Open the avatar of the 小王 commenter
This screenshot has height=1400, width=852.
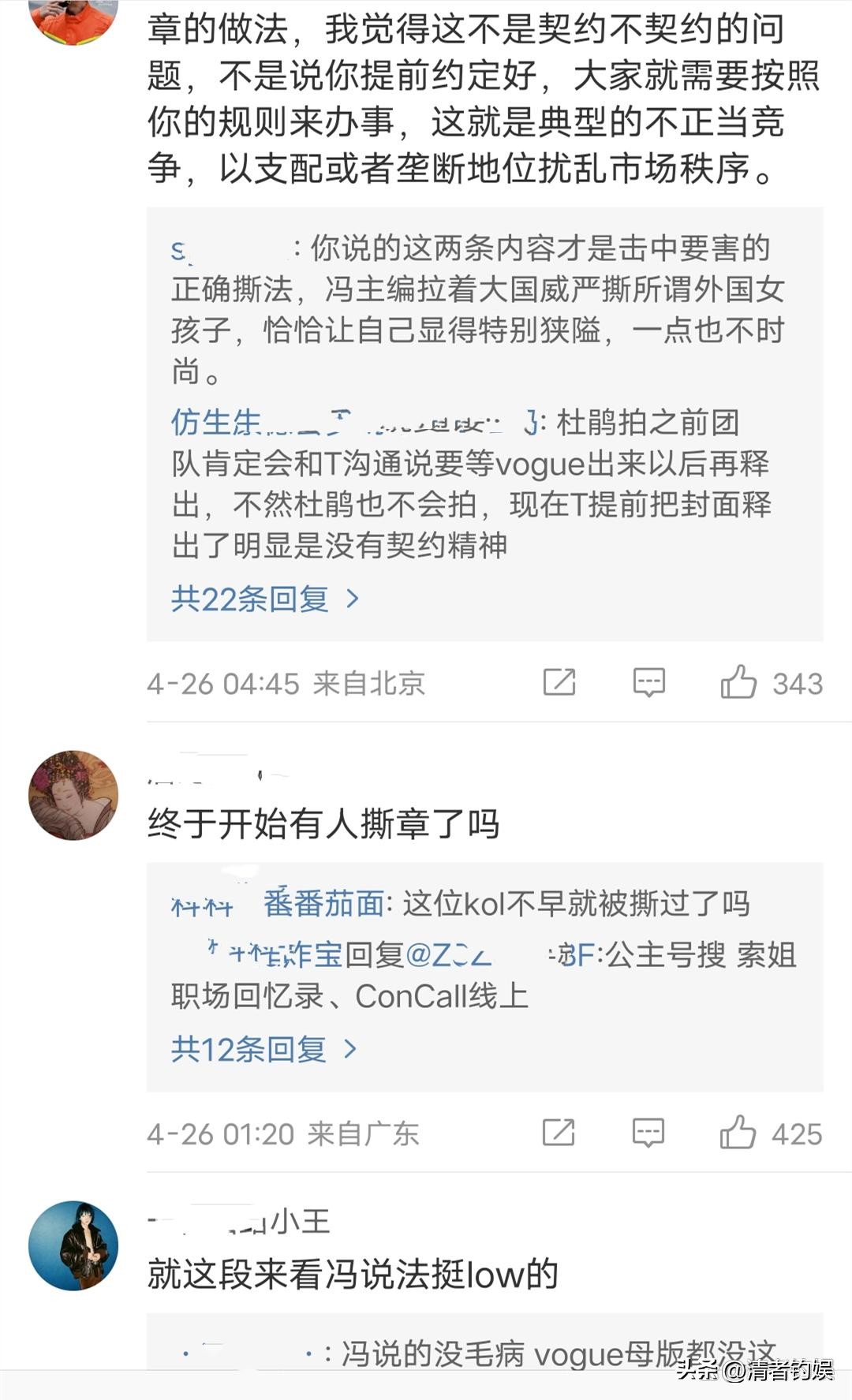coord(73,1245)
